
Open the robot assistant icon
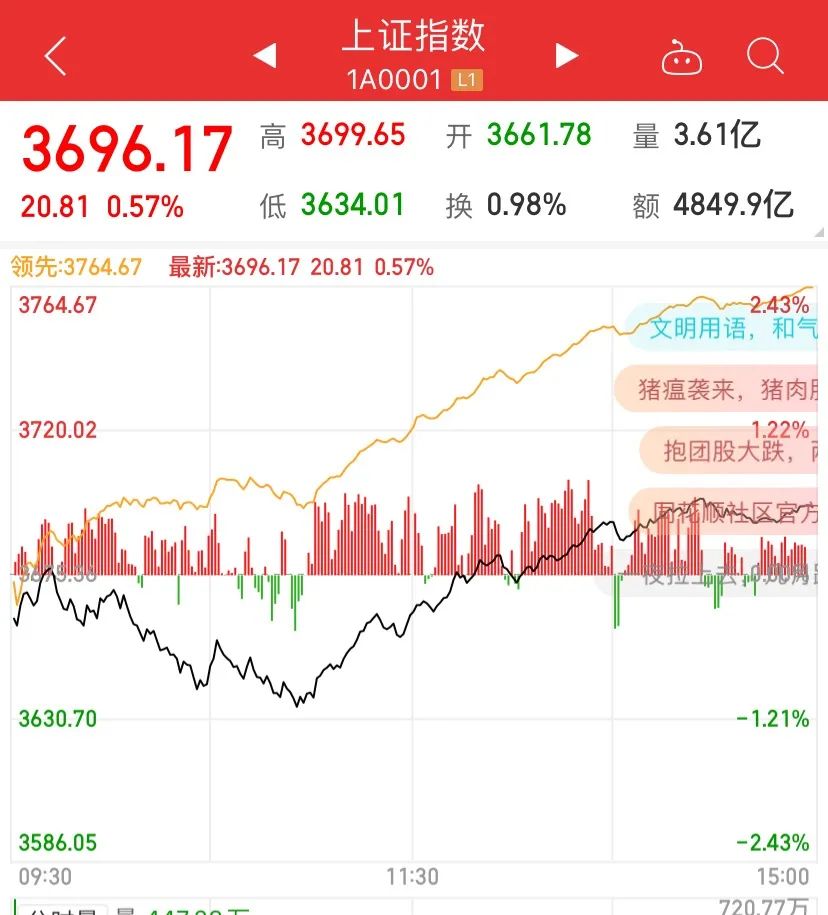pyautogui.click(x=682, y=57)
